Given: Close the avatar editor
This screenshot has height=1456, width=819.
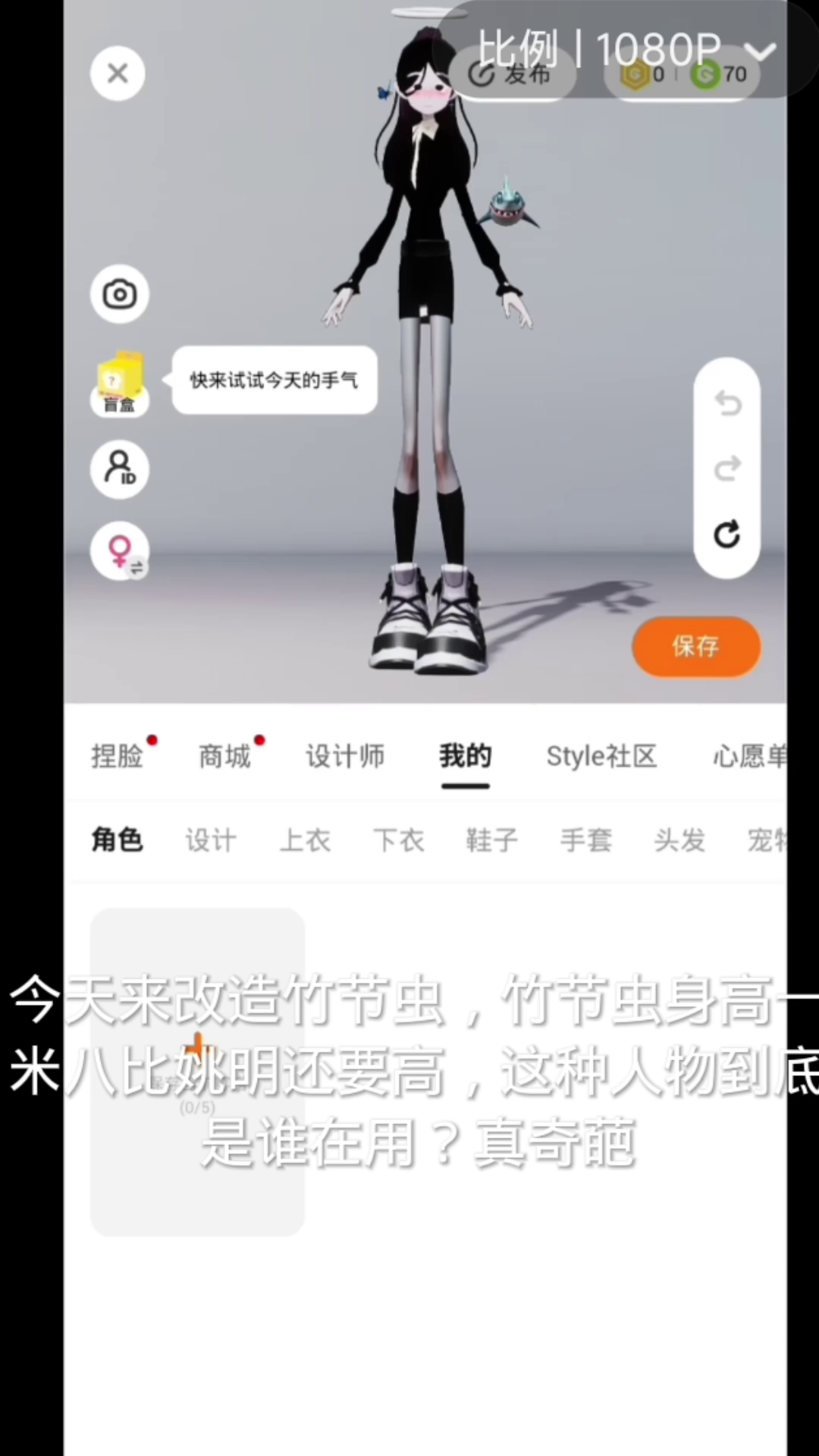Looking at the screenshot, I should pos(118,74).
